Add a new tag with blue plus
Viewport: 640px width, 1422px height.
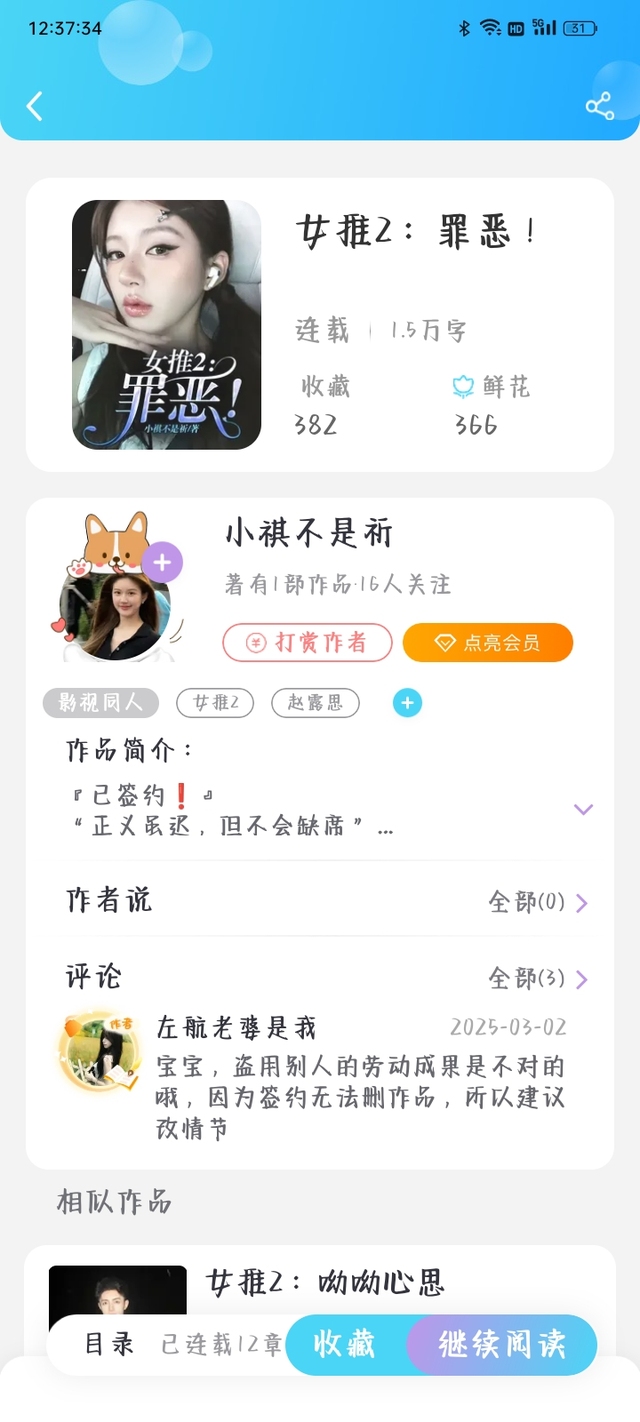pyautogui.click(x=407, y=703)
